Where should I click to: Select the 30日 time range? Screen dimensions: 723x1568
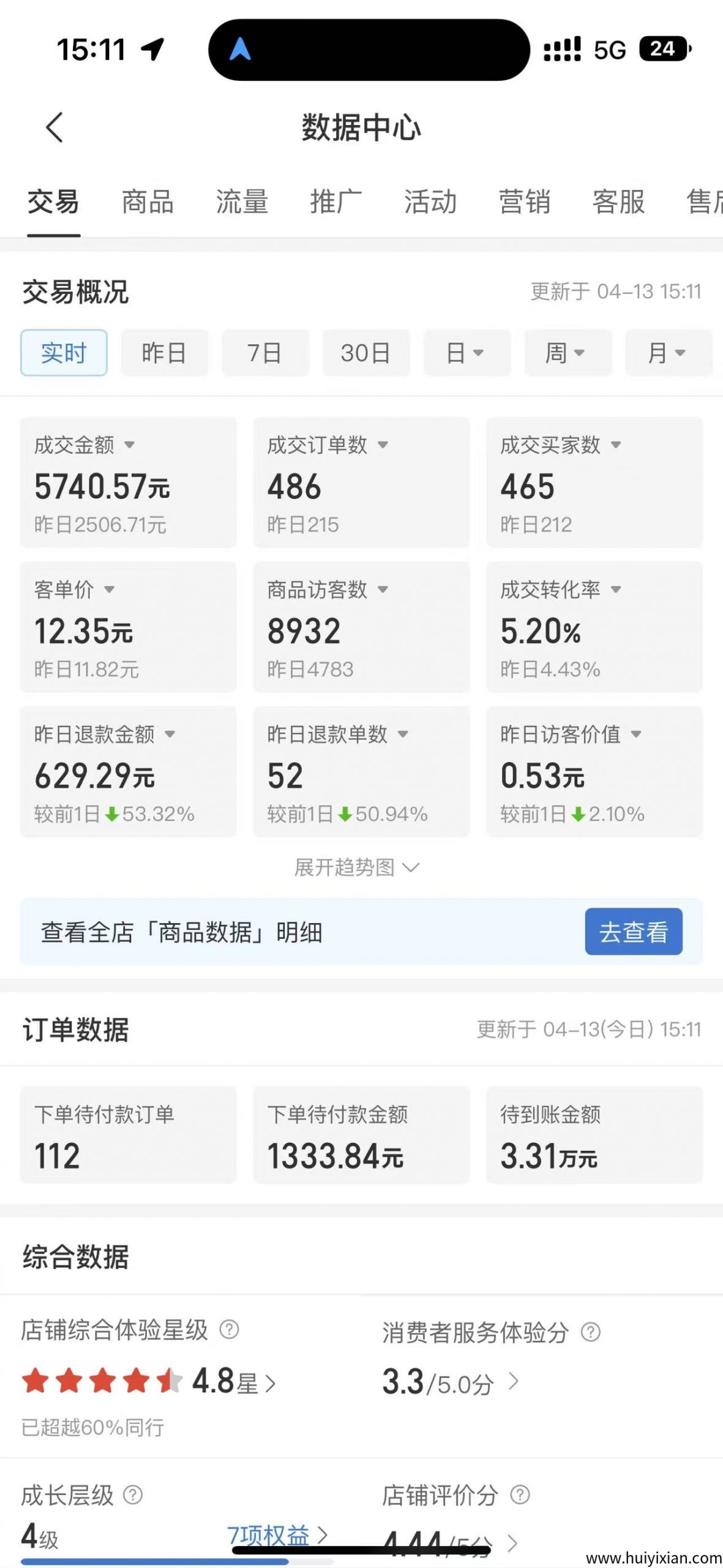point(365,353)
